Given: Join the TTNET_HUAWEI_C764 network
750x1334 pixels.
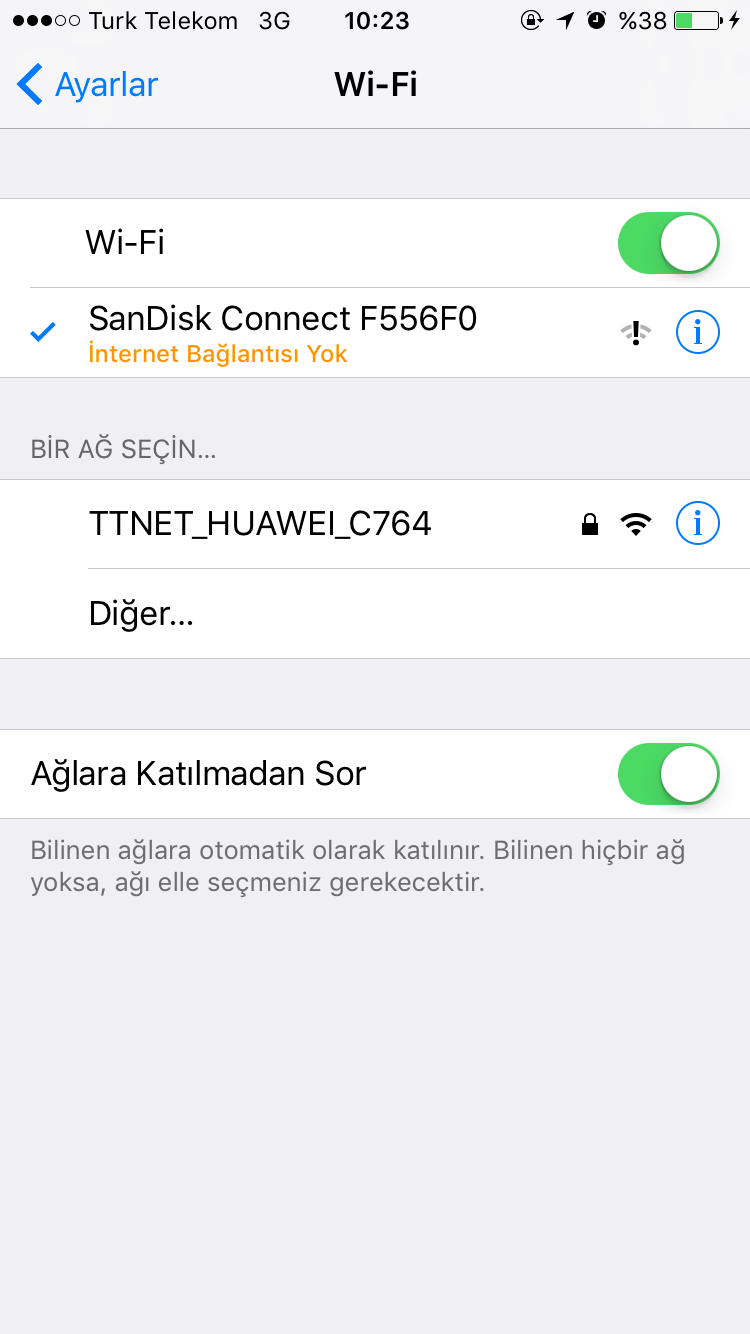Looking at the screenshot, I should (x=260, y=524).
